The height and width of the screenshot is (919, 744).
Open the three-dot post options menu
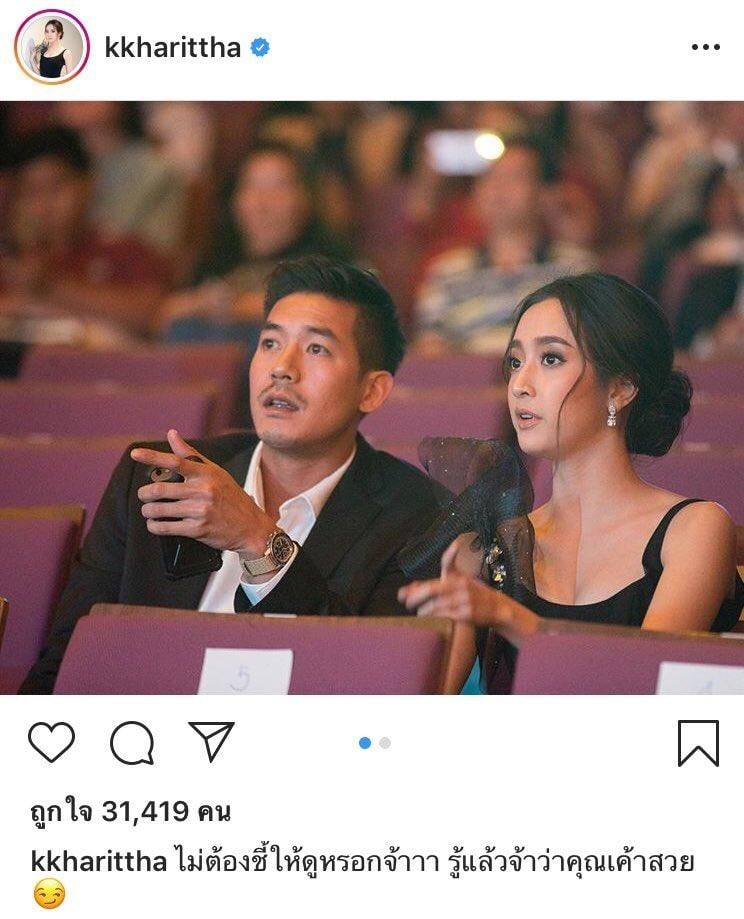pos(705,47)
